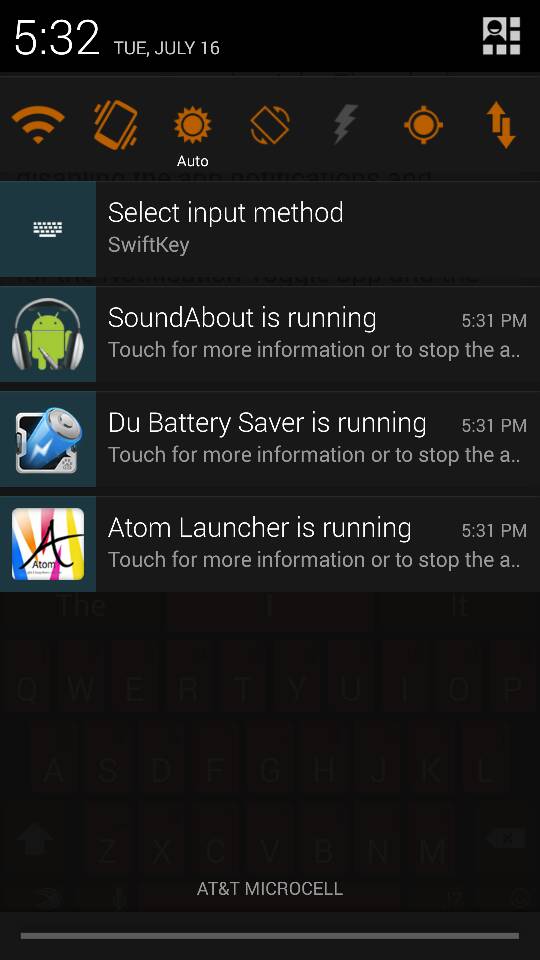Toggle the auto-rotate screen setting
This screenshot has height=960, width=540.
click(269, 125)
